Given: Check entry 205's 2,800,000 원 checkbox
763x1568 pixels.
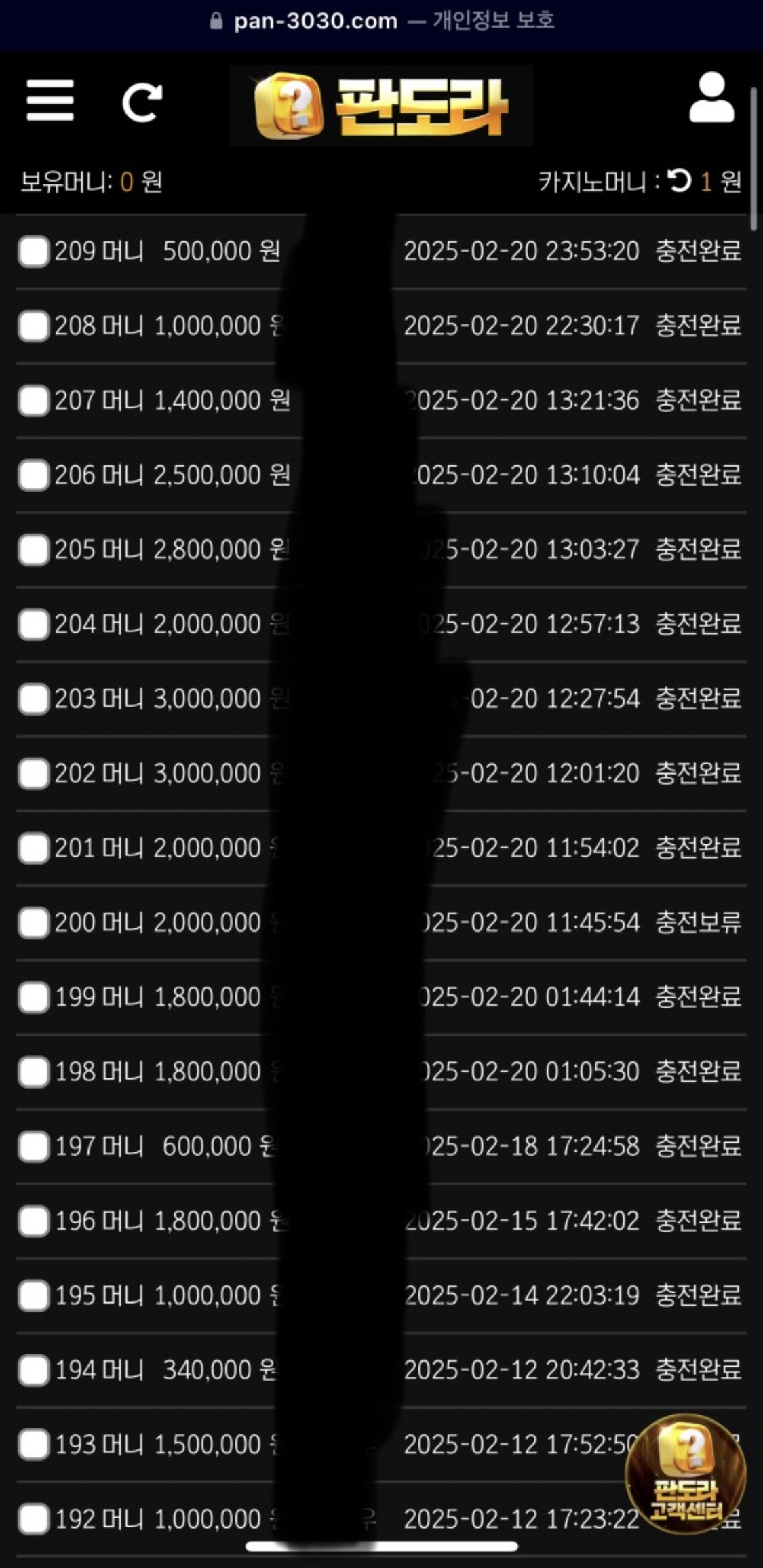Looking at the screenshot, I should click(x=33, y=550).
